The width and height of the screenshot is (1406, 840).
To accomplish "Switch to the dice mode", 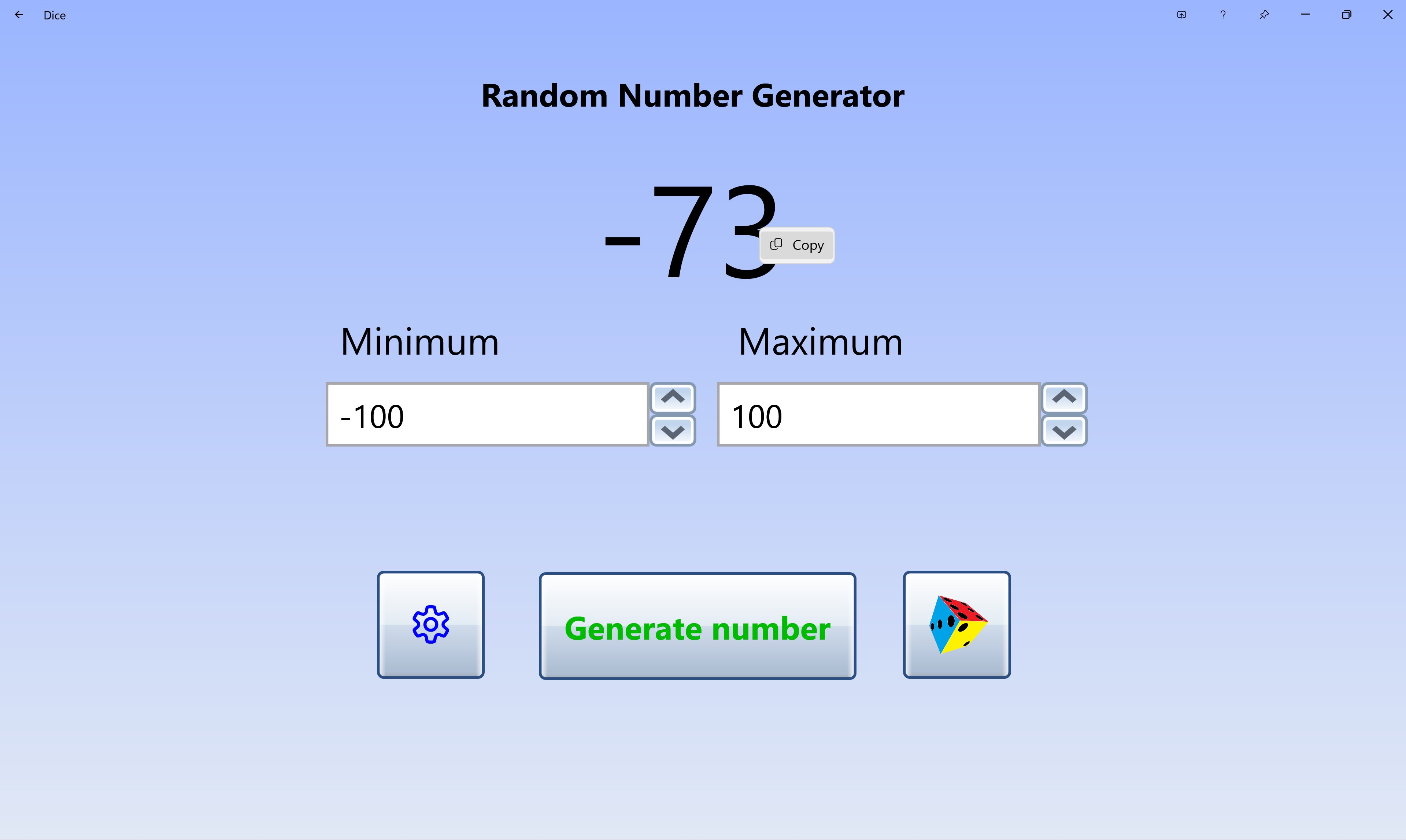I will pyautogui.click(x=957, y=624).
